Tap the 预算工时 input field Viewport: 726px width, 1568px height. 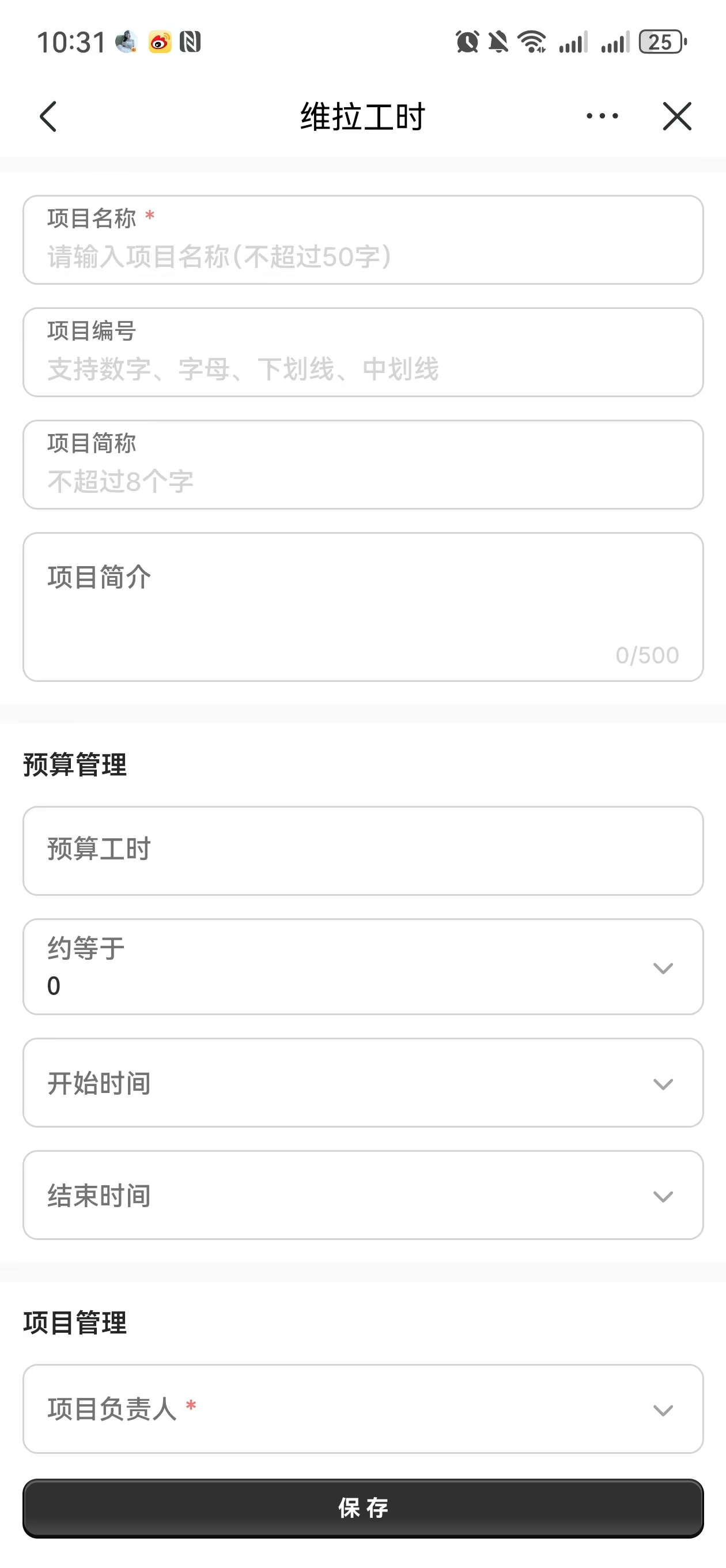tap(362, 850)
